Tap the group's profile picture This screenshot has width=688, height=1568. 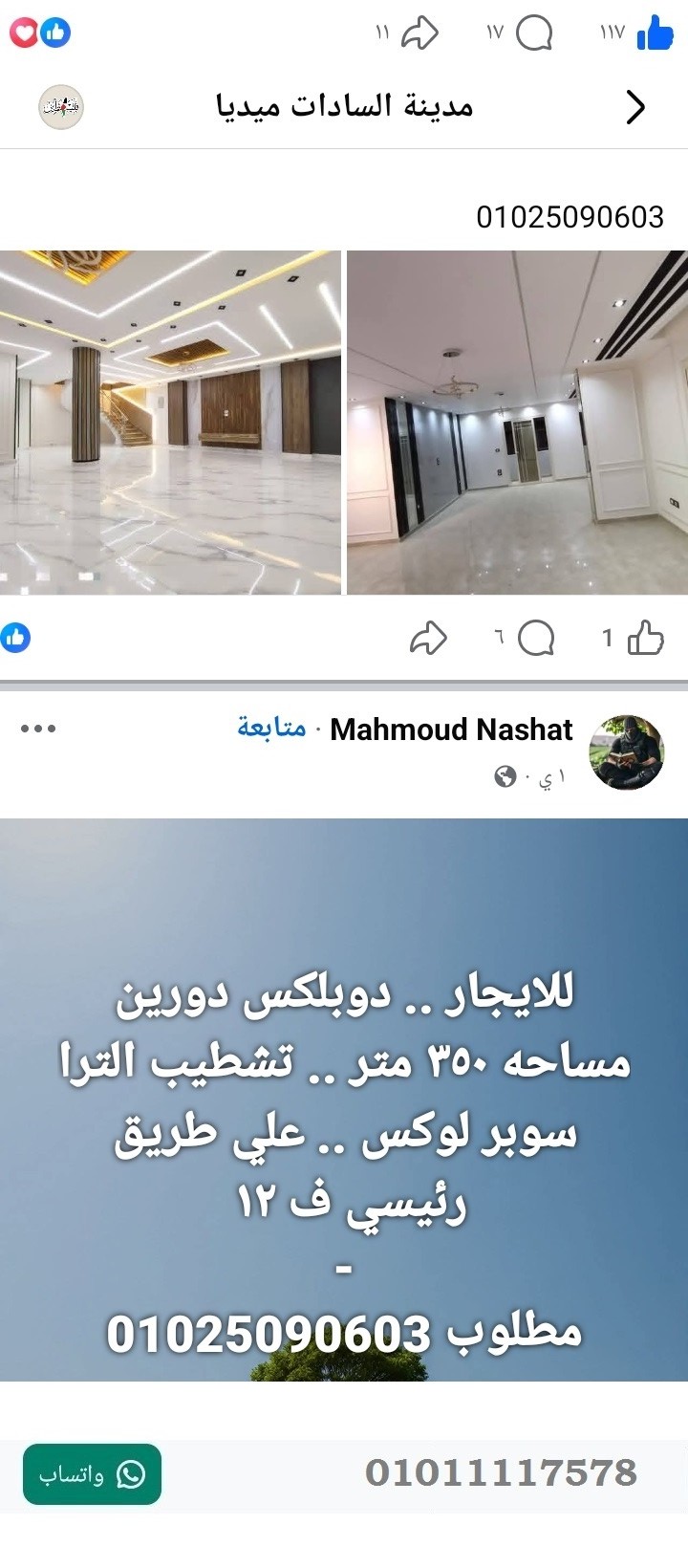pyautogui.click(x=59, y=107)
